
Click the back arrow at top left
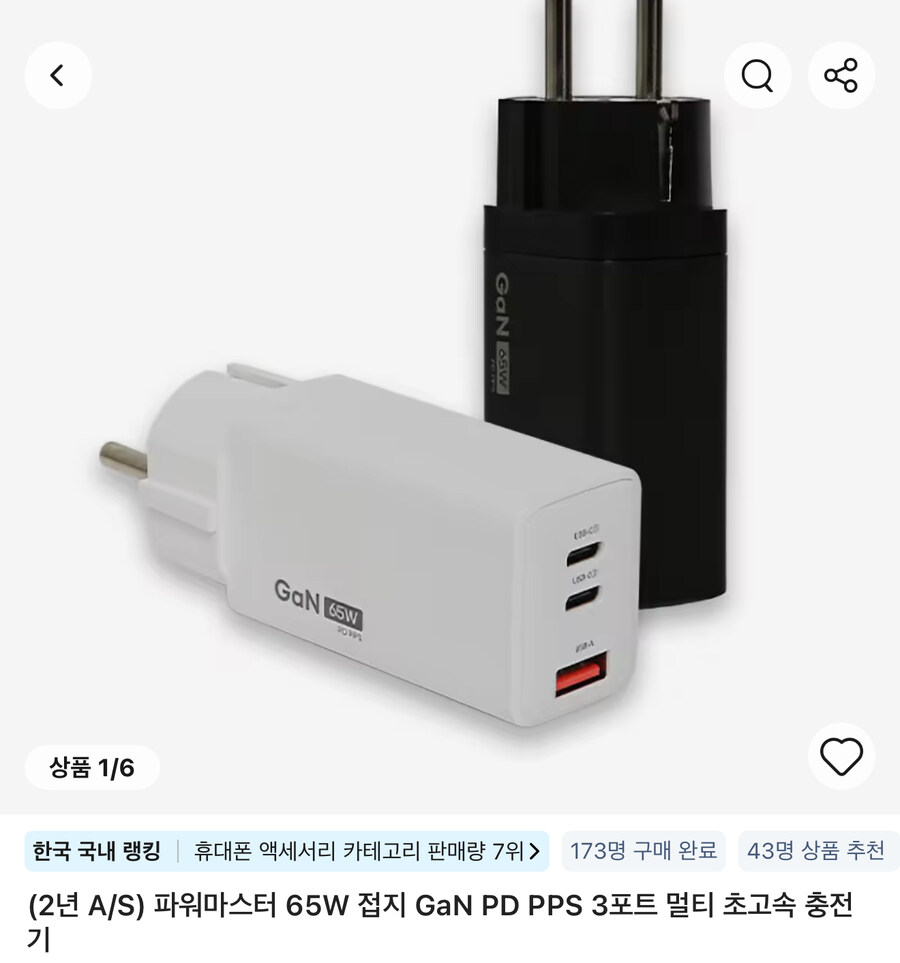(x=58, y=75)
